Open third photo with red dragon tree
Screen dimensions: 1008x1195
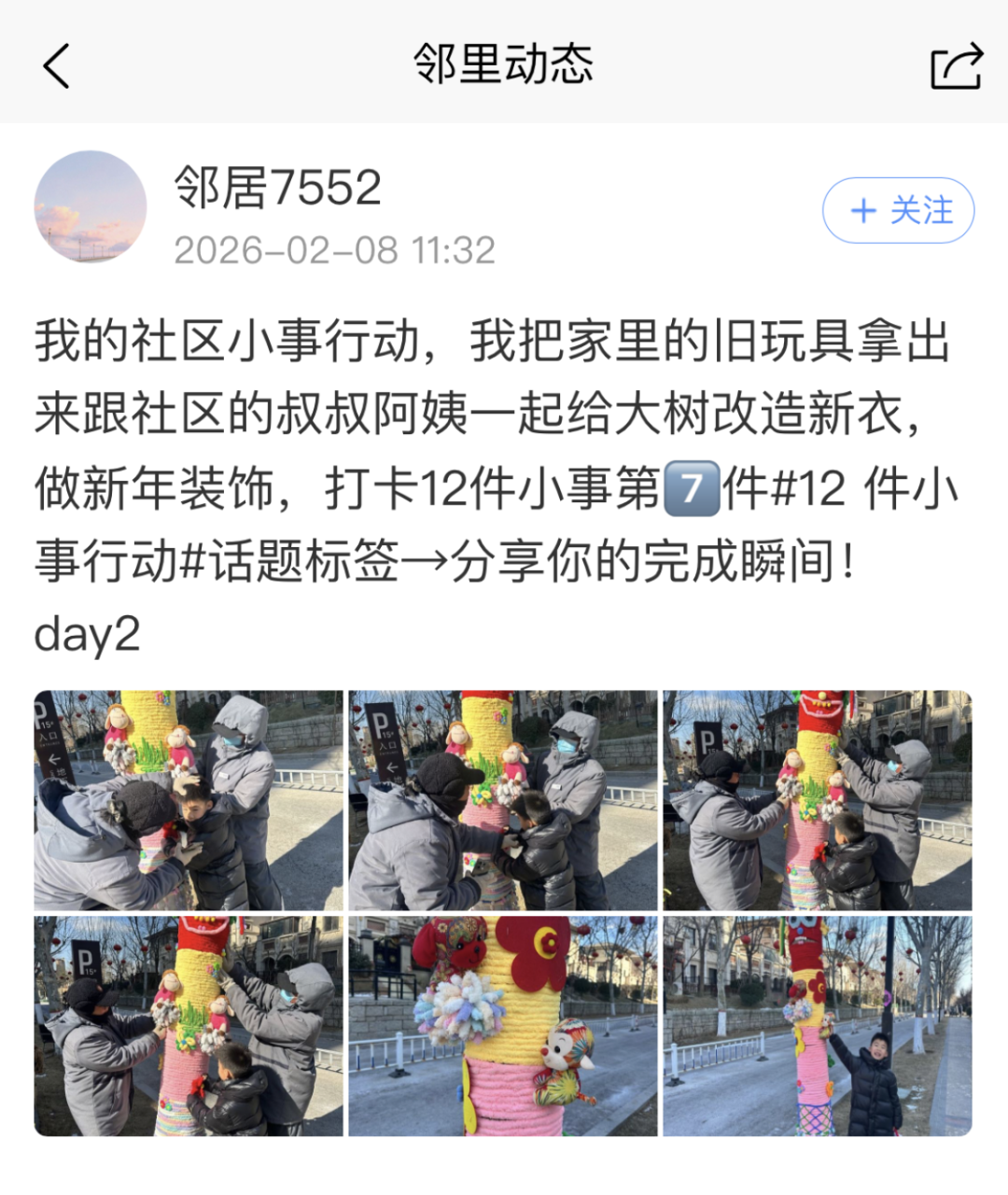817,800
